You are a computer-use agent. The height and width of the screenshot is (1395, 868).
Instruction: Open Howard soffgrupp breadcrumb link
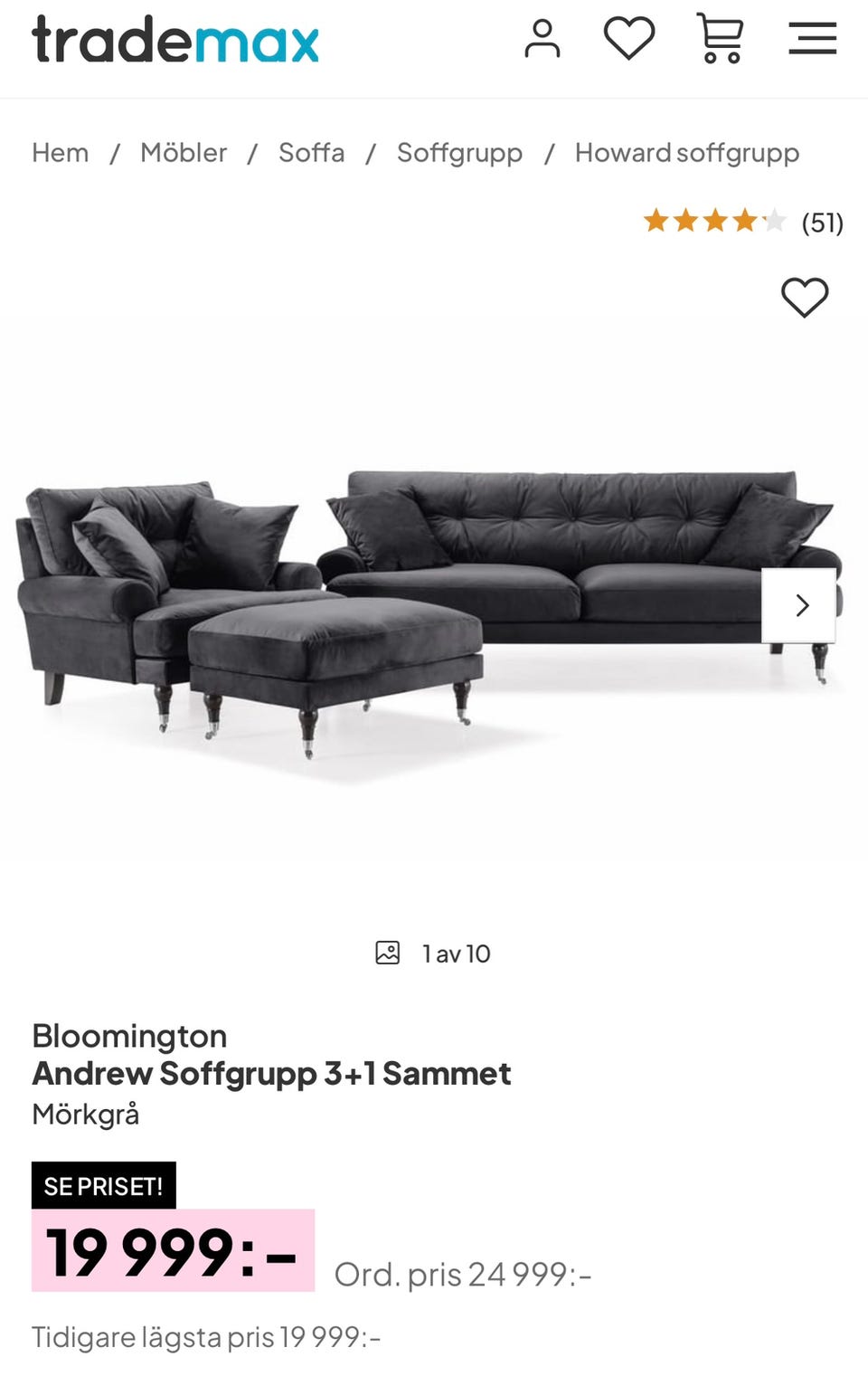pyautogui.click(x=687, y=153)
